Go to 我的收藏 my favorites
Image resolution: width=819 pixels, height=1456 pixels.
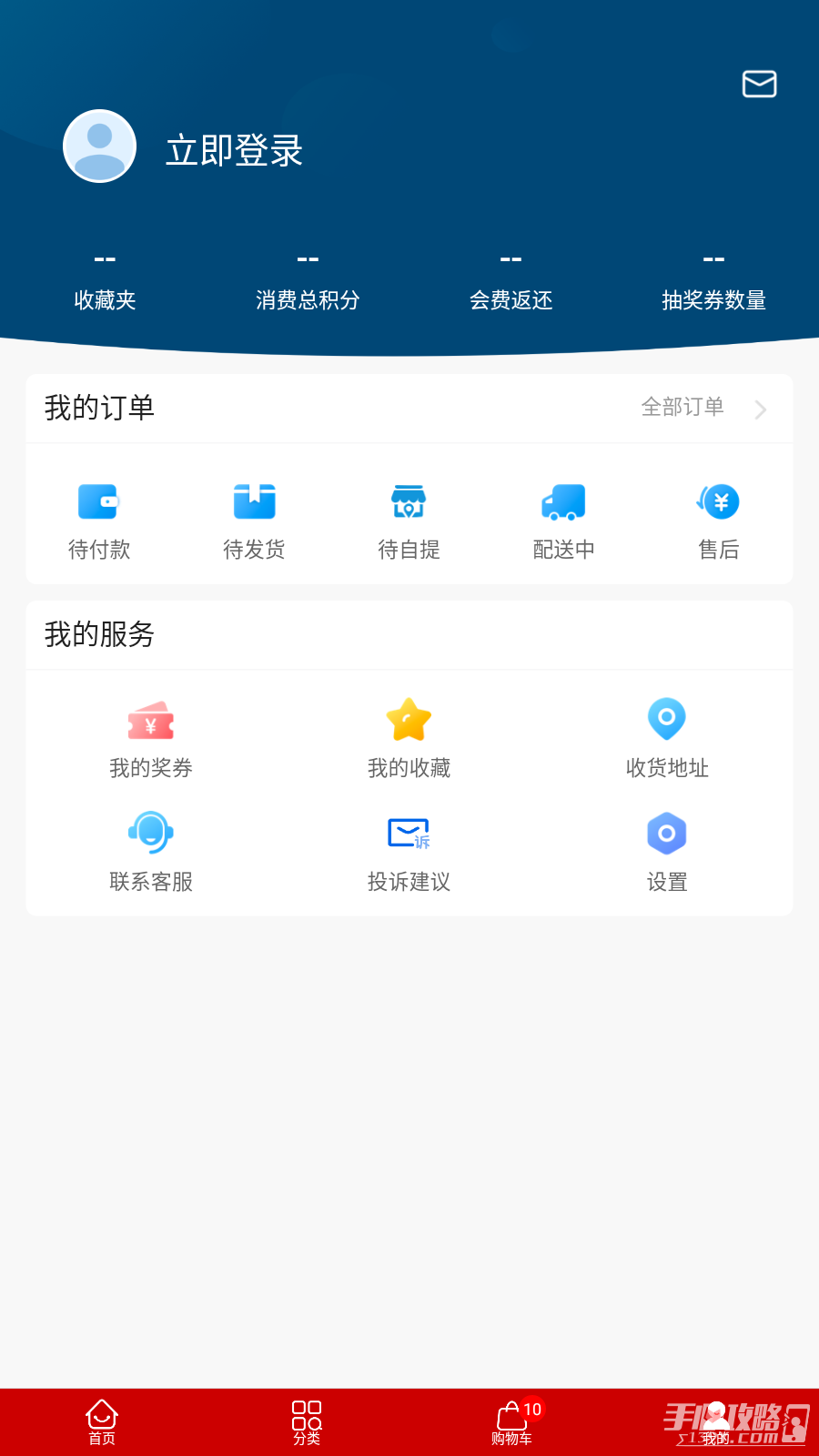click(x=409, y=739)
